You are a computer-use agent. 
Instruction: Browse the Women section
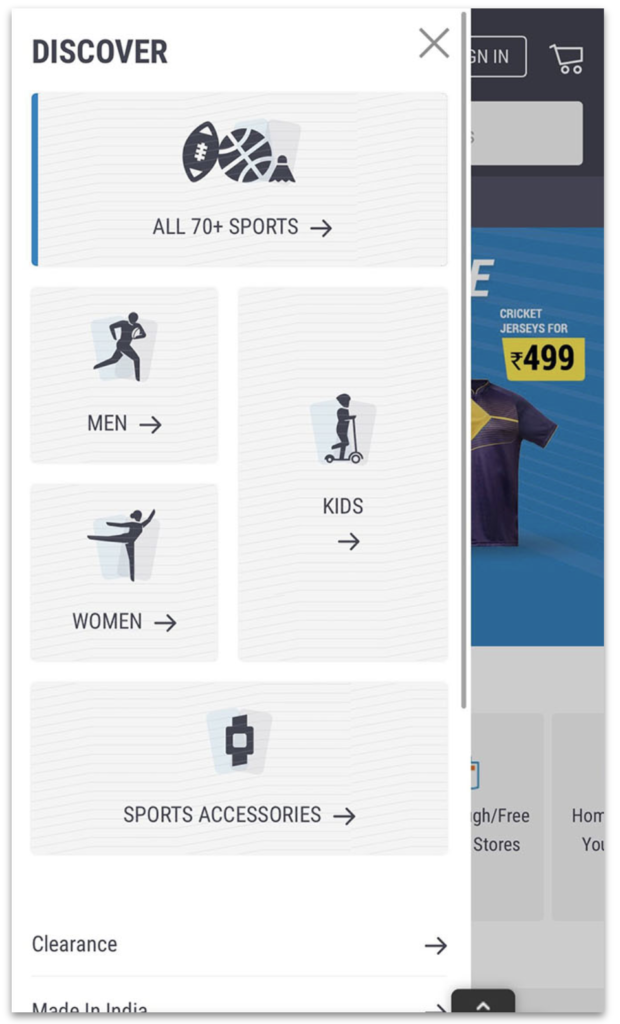[124, 572]
